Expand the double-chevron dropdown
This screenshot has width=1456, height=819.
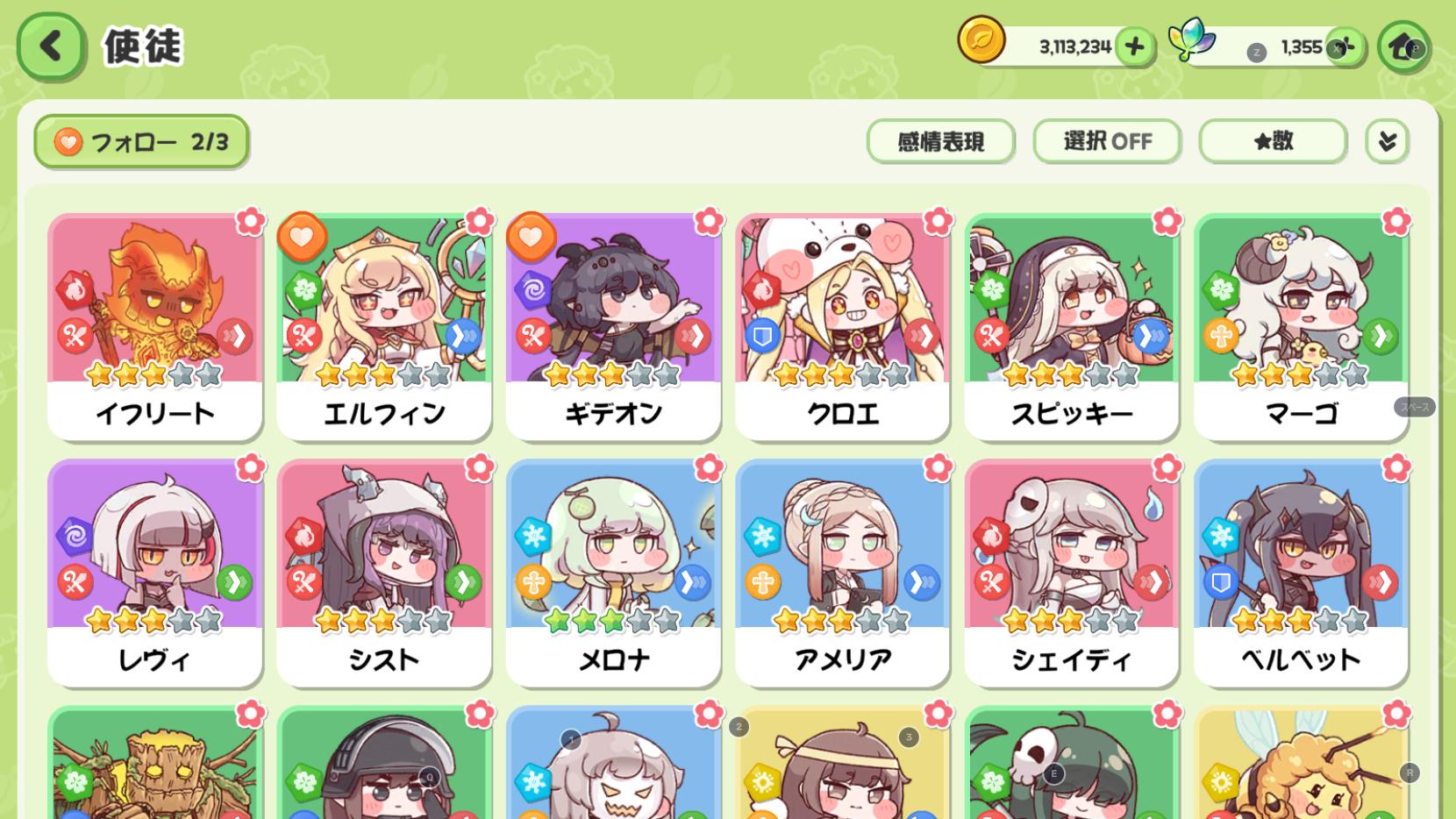click(x=1387, y=141)
